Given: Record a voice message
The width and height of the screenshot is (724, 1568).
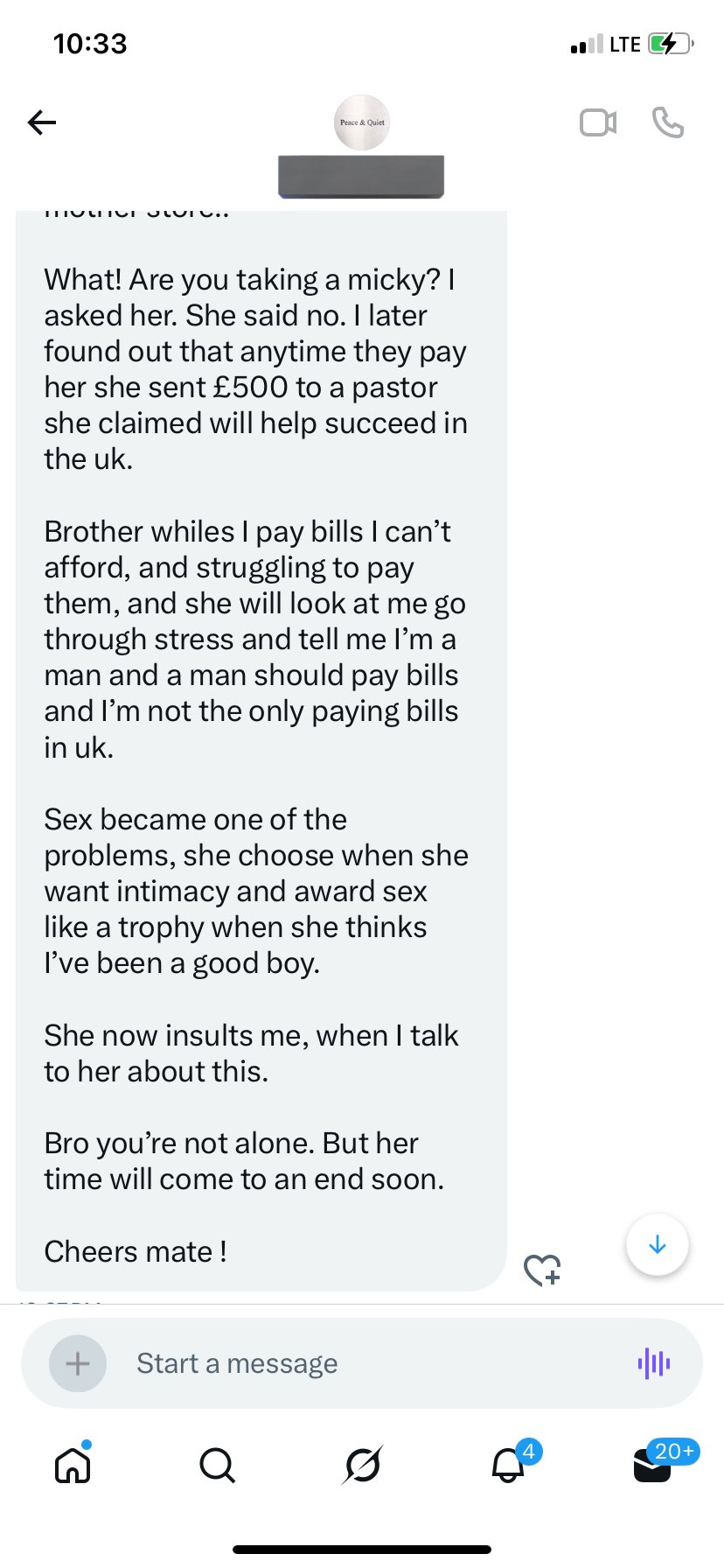Looking at the screenshot, I should click(x=653, y=1363).
